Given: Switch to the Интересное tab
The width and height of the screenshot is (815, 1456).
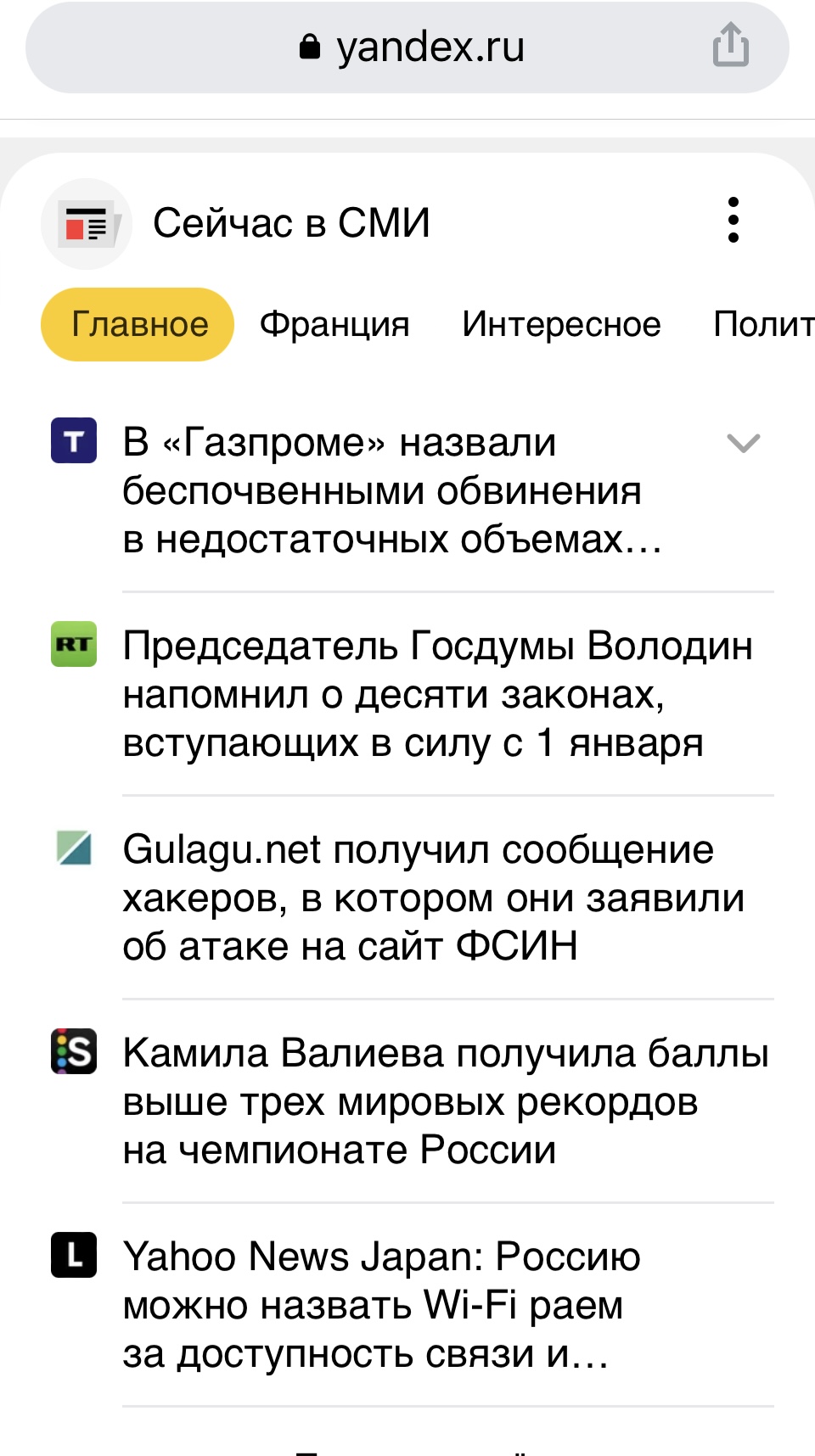Looking at the screenshot, I should coord(561,324).
